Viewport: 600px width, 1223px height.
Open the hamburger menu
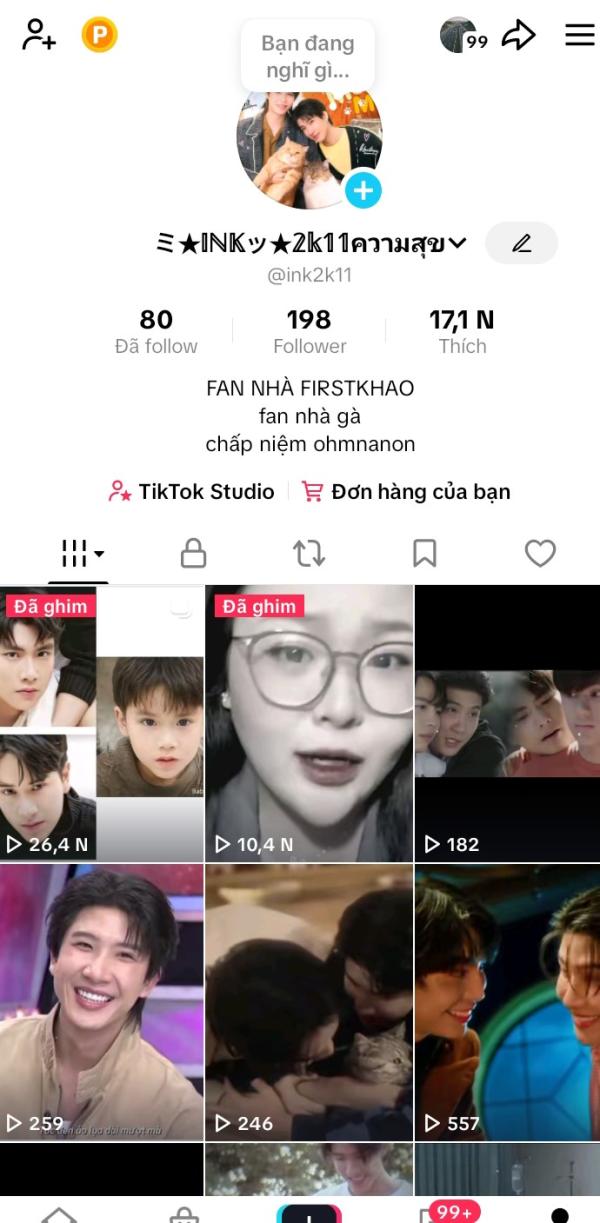click(x=580, y=35)
